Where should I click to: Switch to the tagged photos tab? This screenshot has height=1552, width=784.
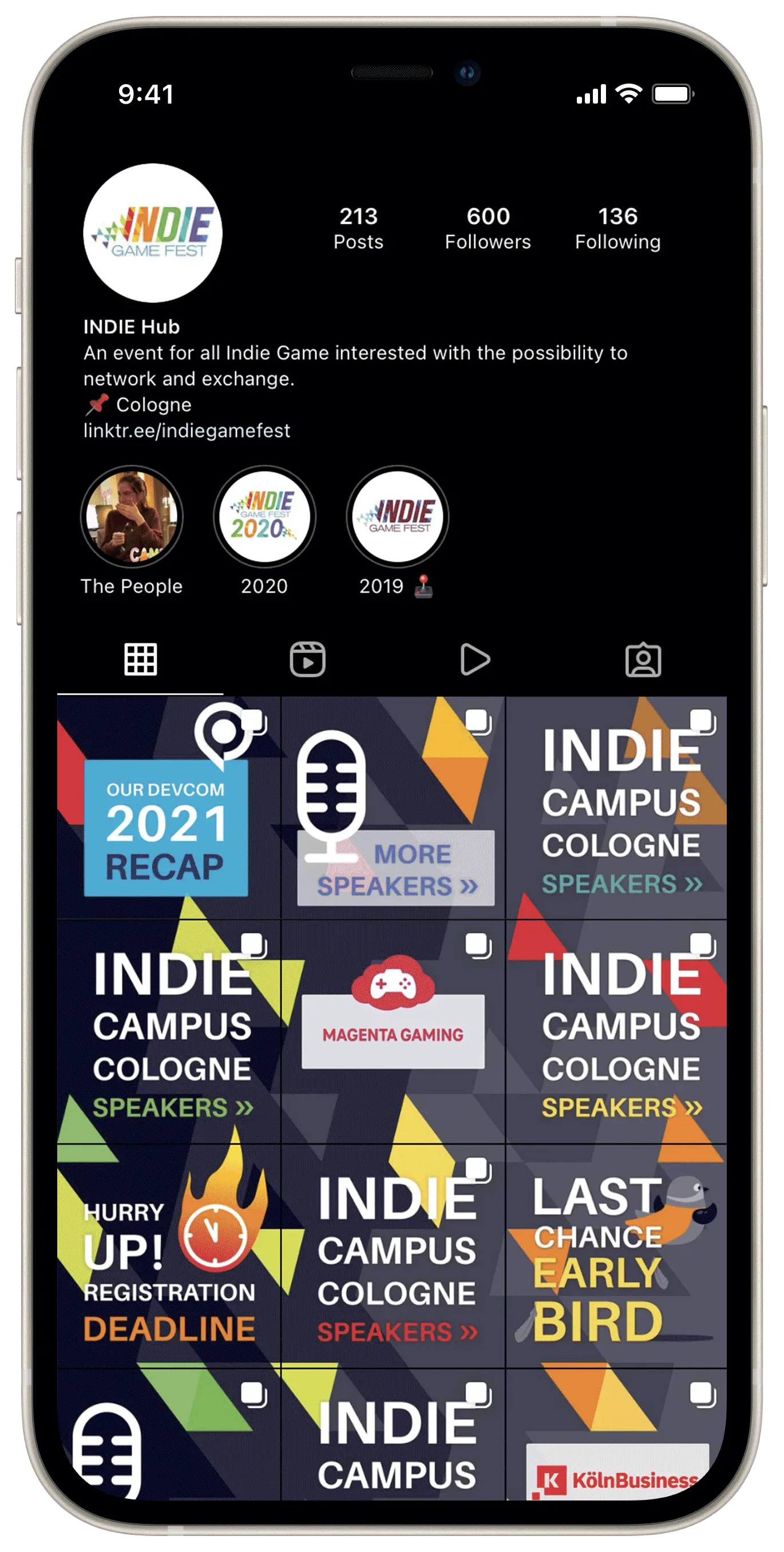coord(643,660)
